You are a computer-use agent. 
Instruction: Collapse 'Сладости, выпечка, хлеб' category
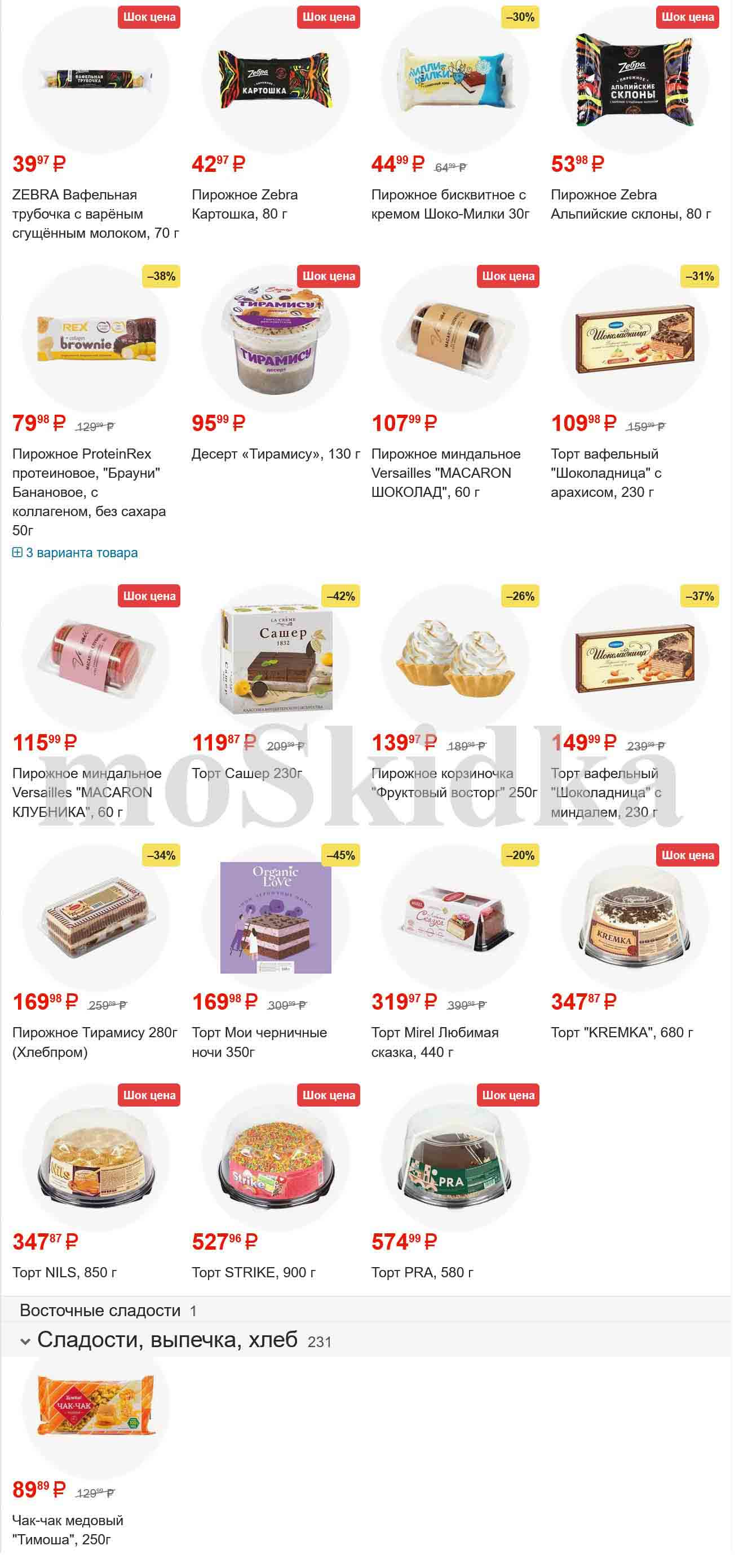(x=25, y=1341)
